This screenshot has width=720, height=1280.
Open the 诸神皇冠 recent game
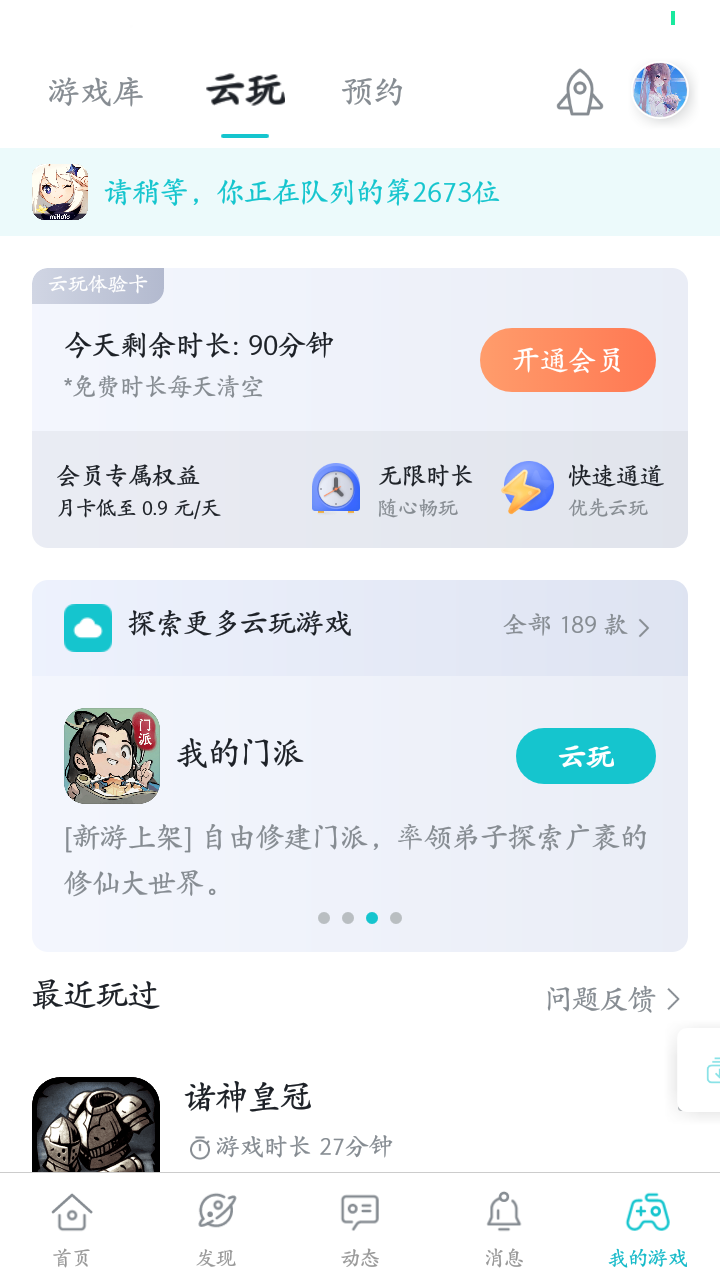pyautogui.click(x=248, y=1098)
